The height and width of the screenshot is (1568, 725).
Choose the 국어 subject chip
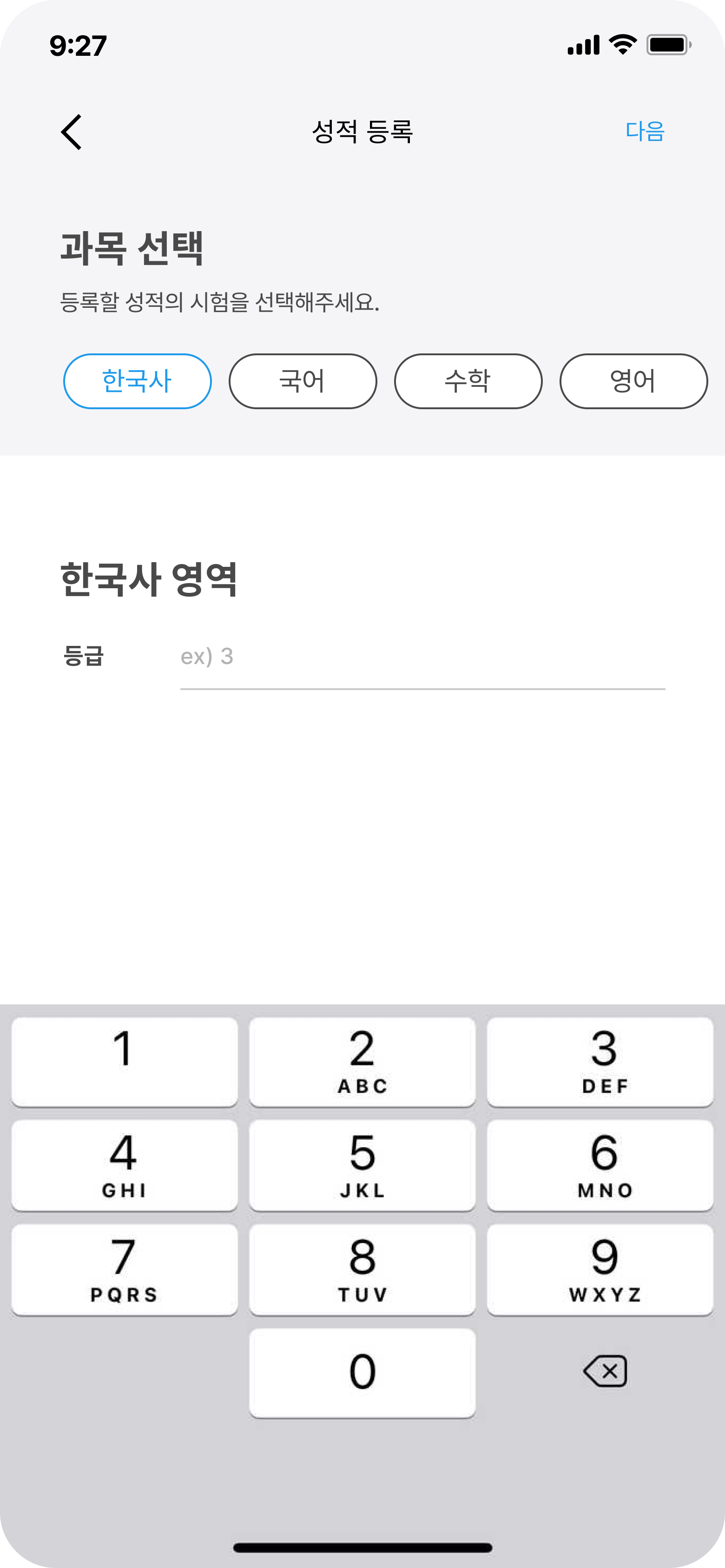tap(303, 381)
